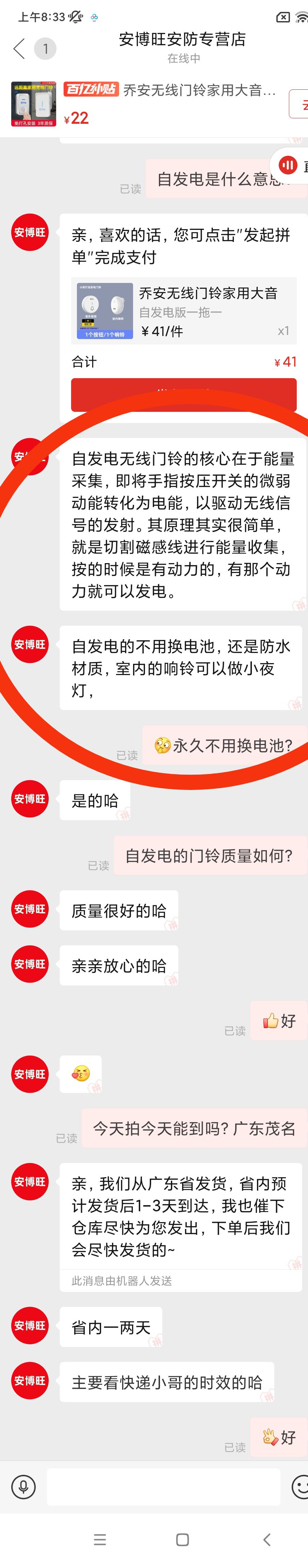
Task: Tap system home button
Action: tap(182, 1540)
